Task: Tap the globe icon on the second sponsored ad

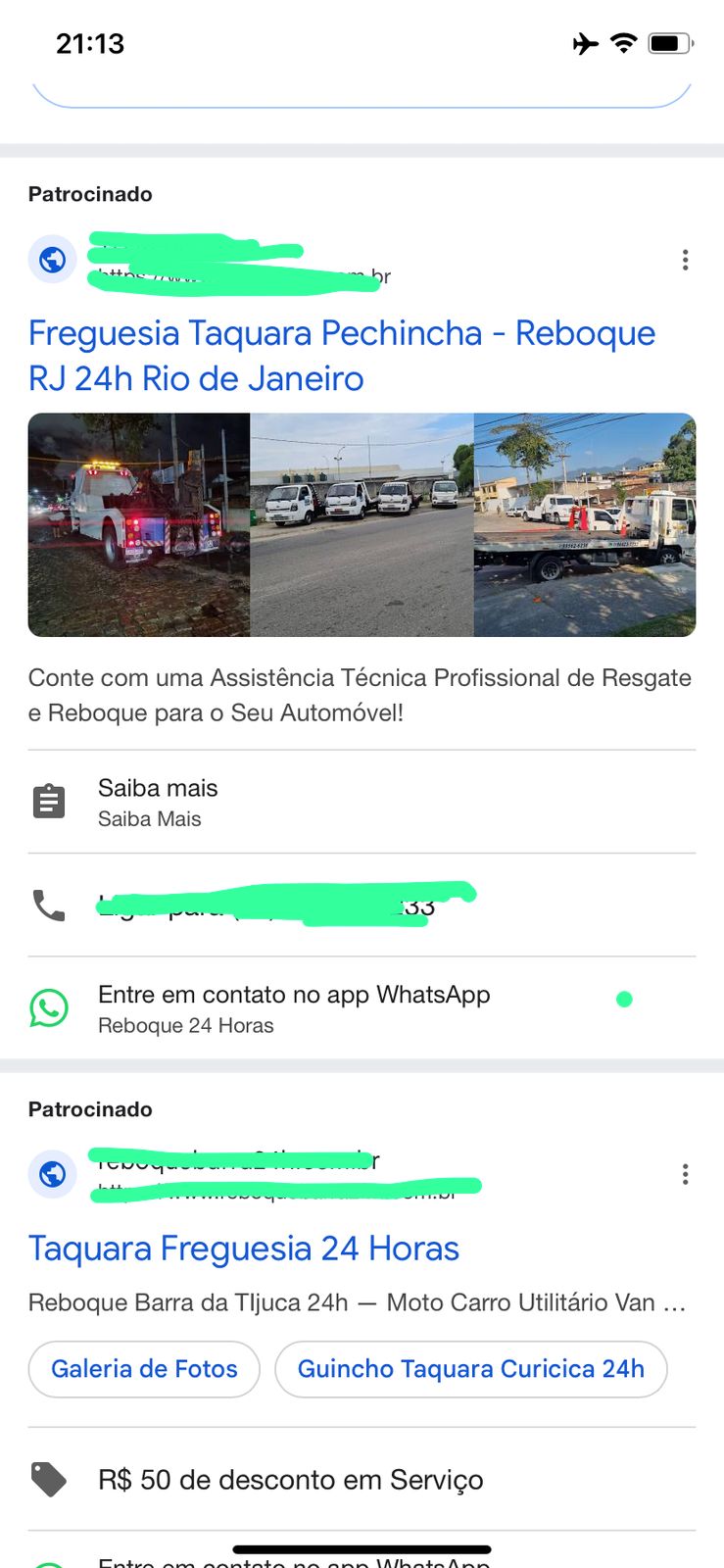Action: (x=53, y=1174)
